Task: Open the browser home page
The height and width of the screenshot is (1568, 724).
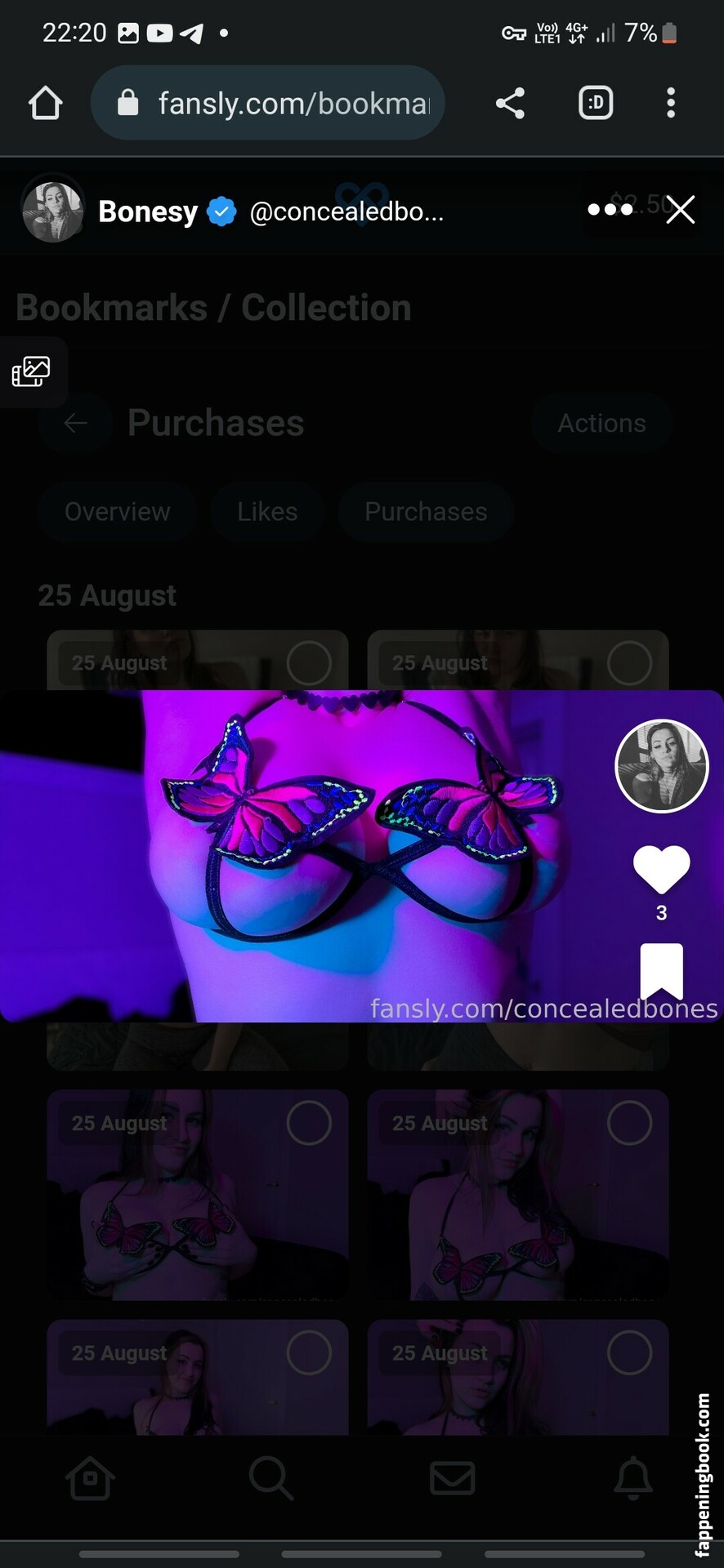Action: coord(46,103)
